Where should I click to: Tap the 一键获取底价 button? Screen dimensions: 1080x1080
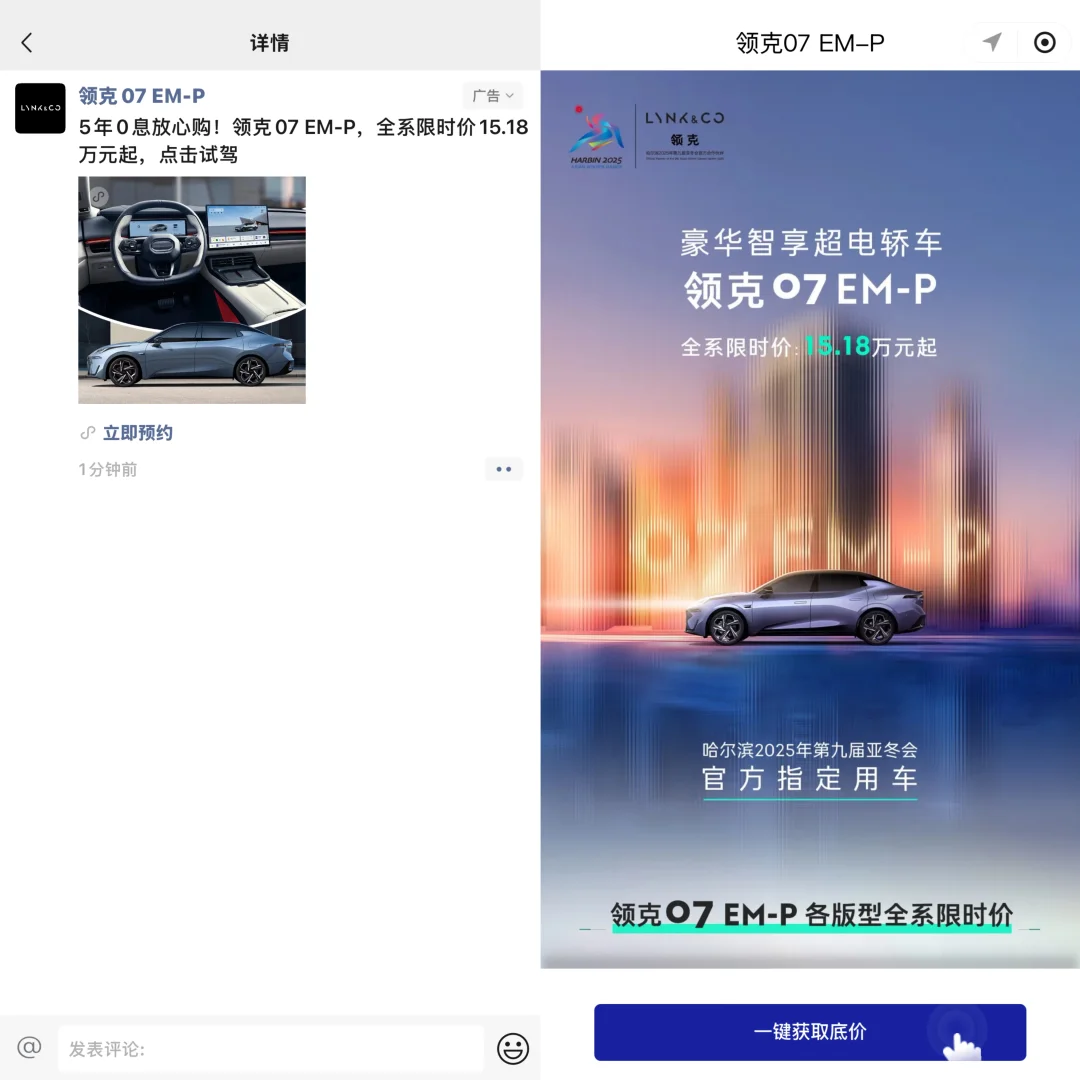click(810, 1032)
